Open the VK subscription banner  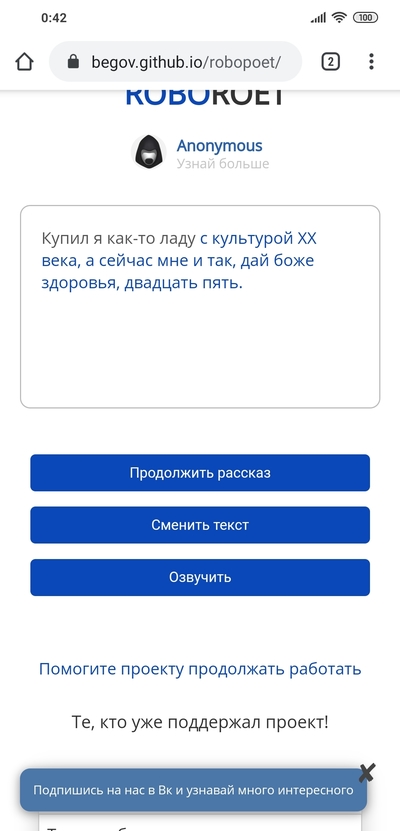pyautogui.click(x=193, y=790)
